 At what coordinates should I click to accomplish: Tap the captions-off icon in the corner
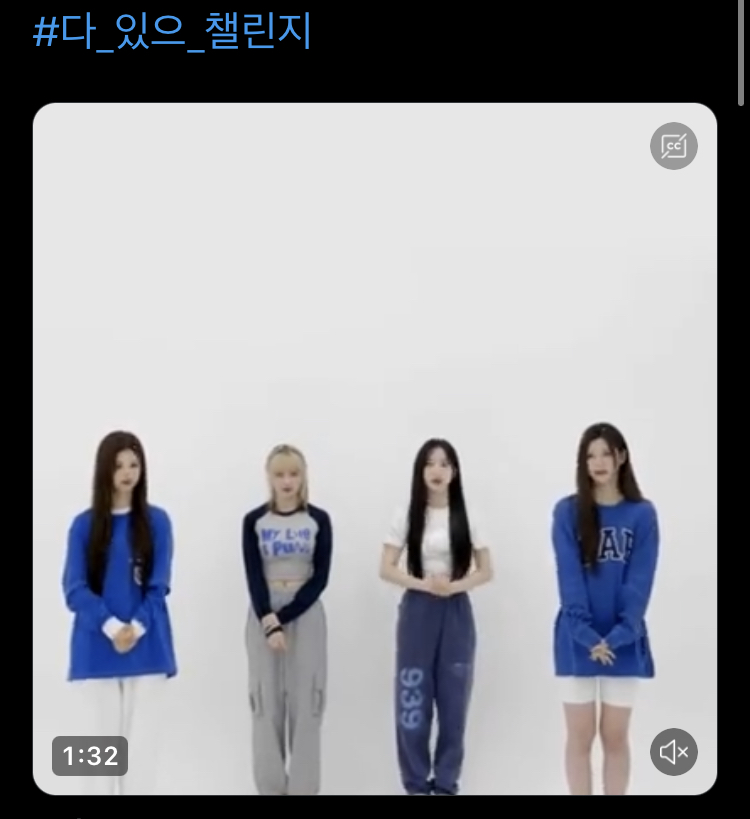click(673, 147)
